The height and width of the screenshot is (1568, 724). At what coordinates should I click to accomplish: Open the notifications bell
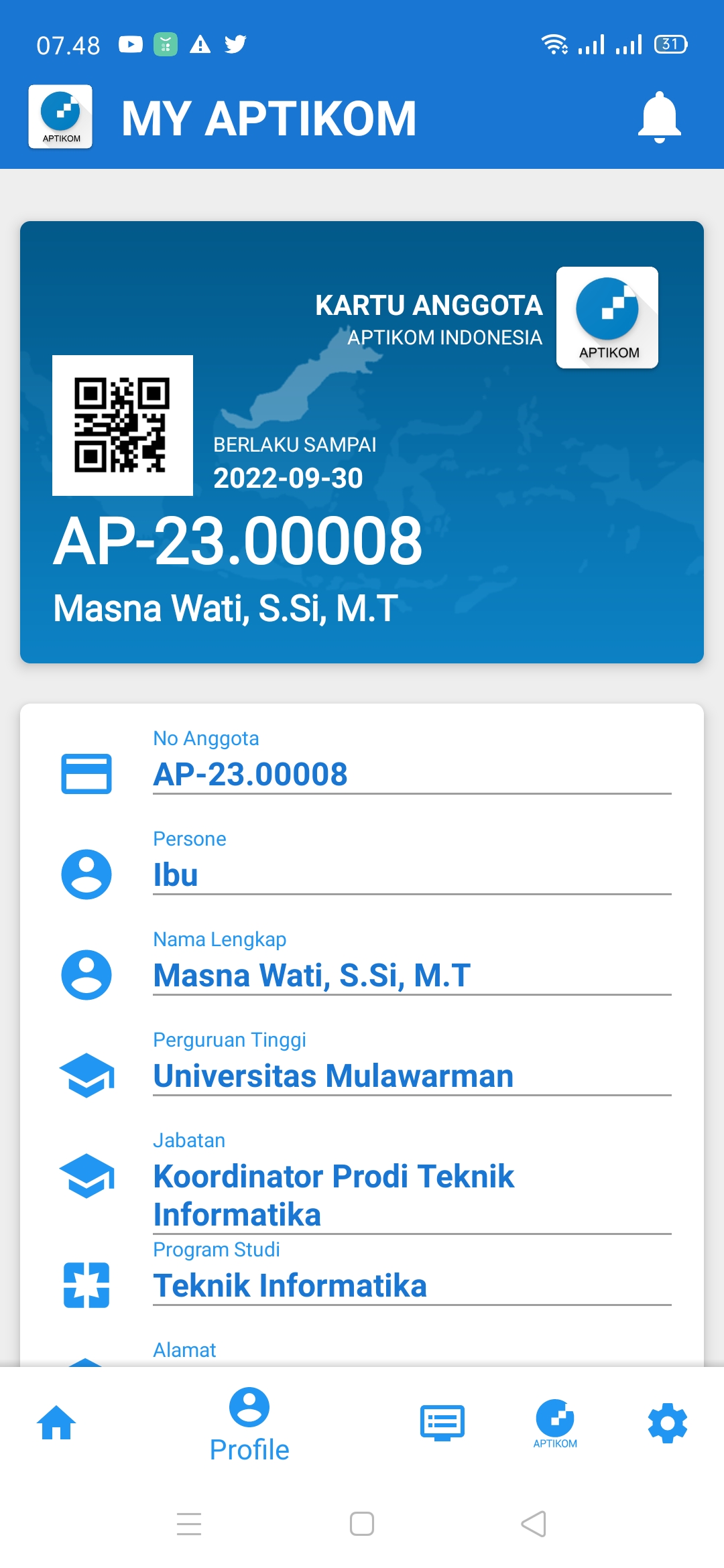[660, 118]
